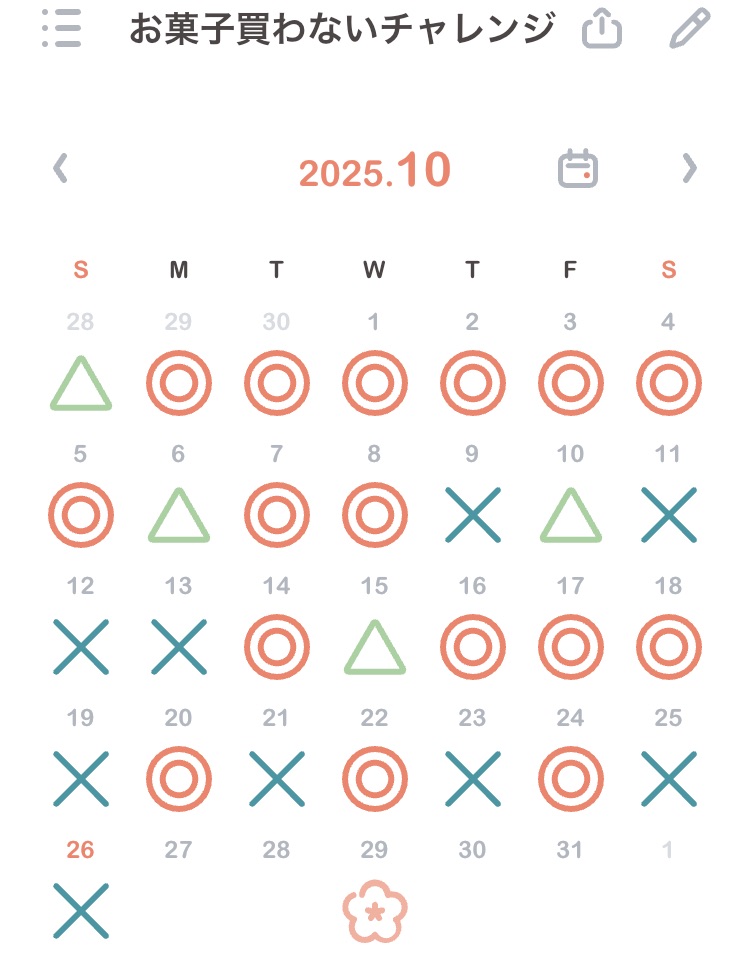The width and height of the screenshot is (750, 962).
Task: Open the calendar date picker icon
Action: pos(578,169)
